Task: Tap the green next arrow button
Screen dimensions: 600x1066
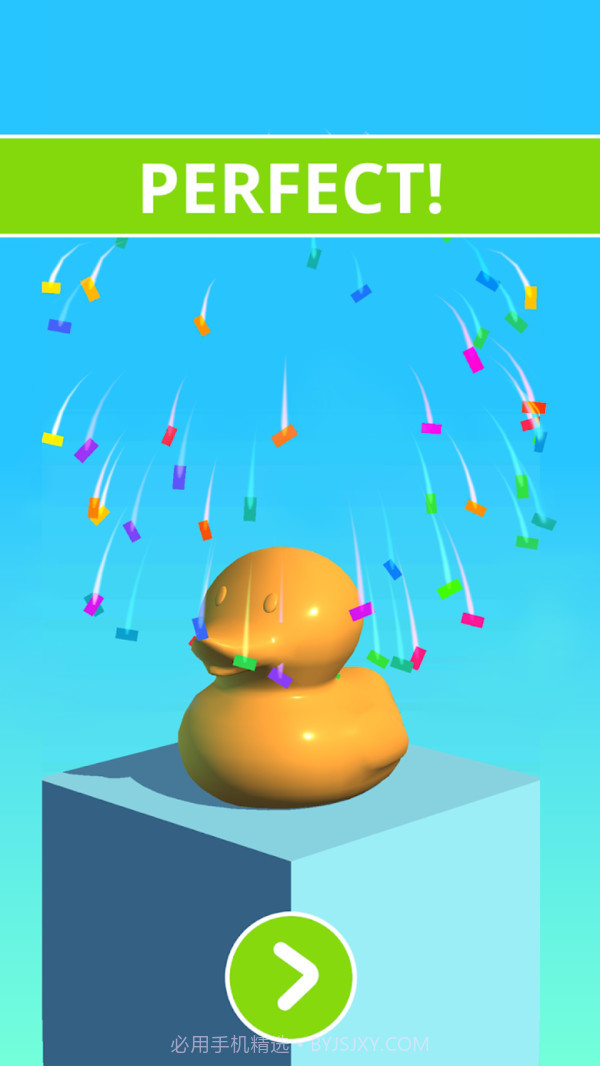Action: point(291,976)
